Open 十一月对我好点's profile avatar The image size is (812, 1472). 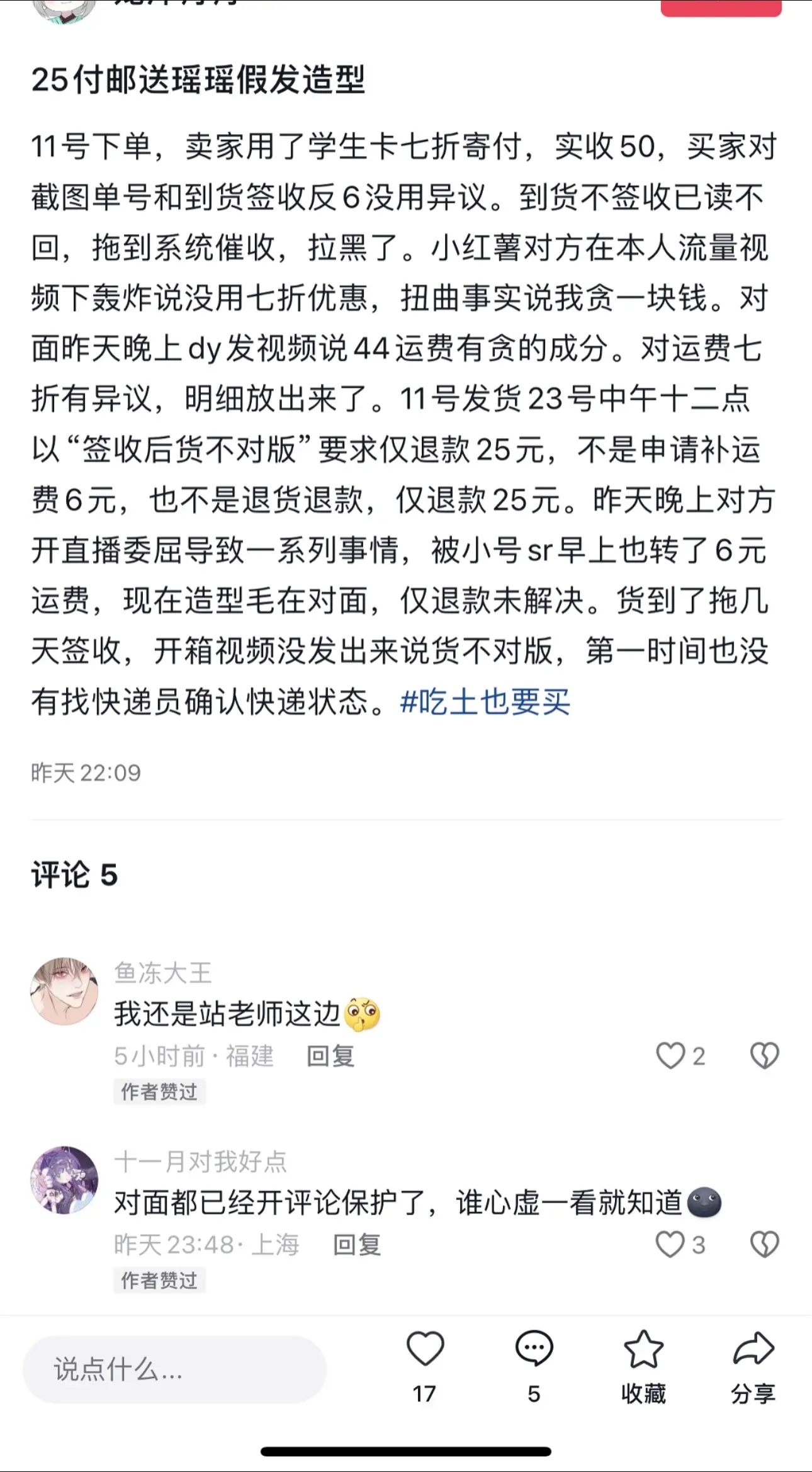[x=65, y=1180]
